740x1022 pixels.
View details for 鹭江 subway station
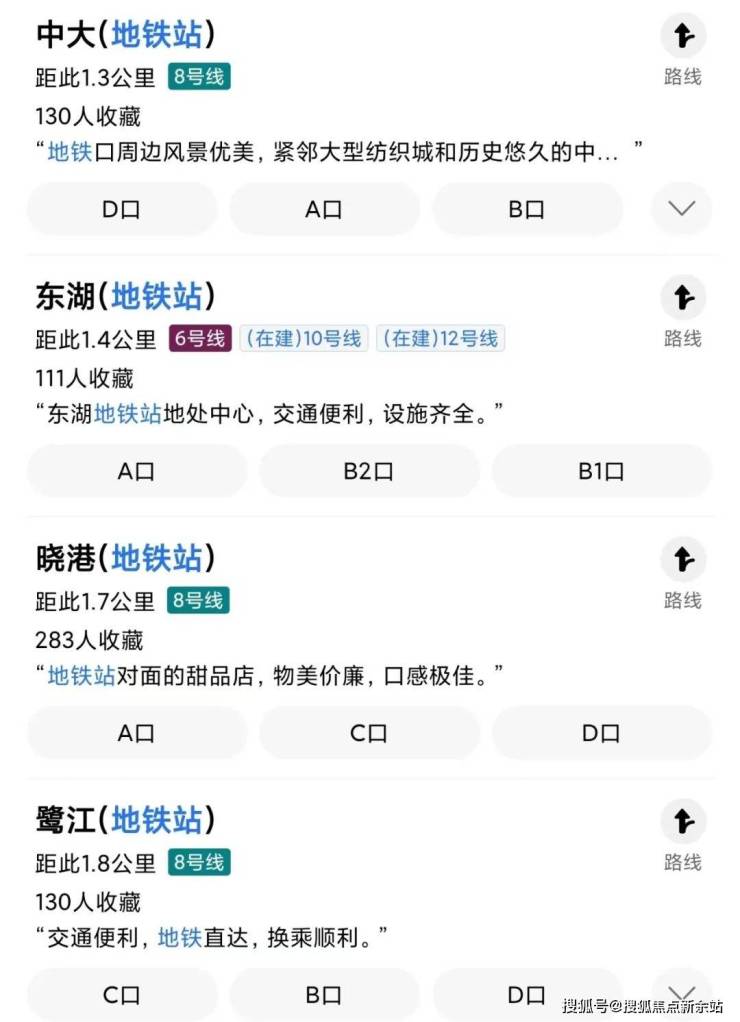tap(125, 821)
